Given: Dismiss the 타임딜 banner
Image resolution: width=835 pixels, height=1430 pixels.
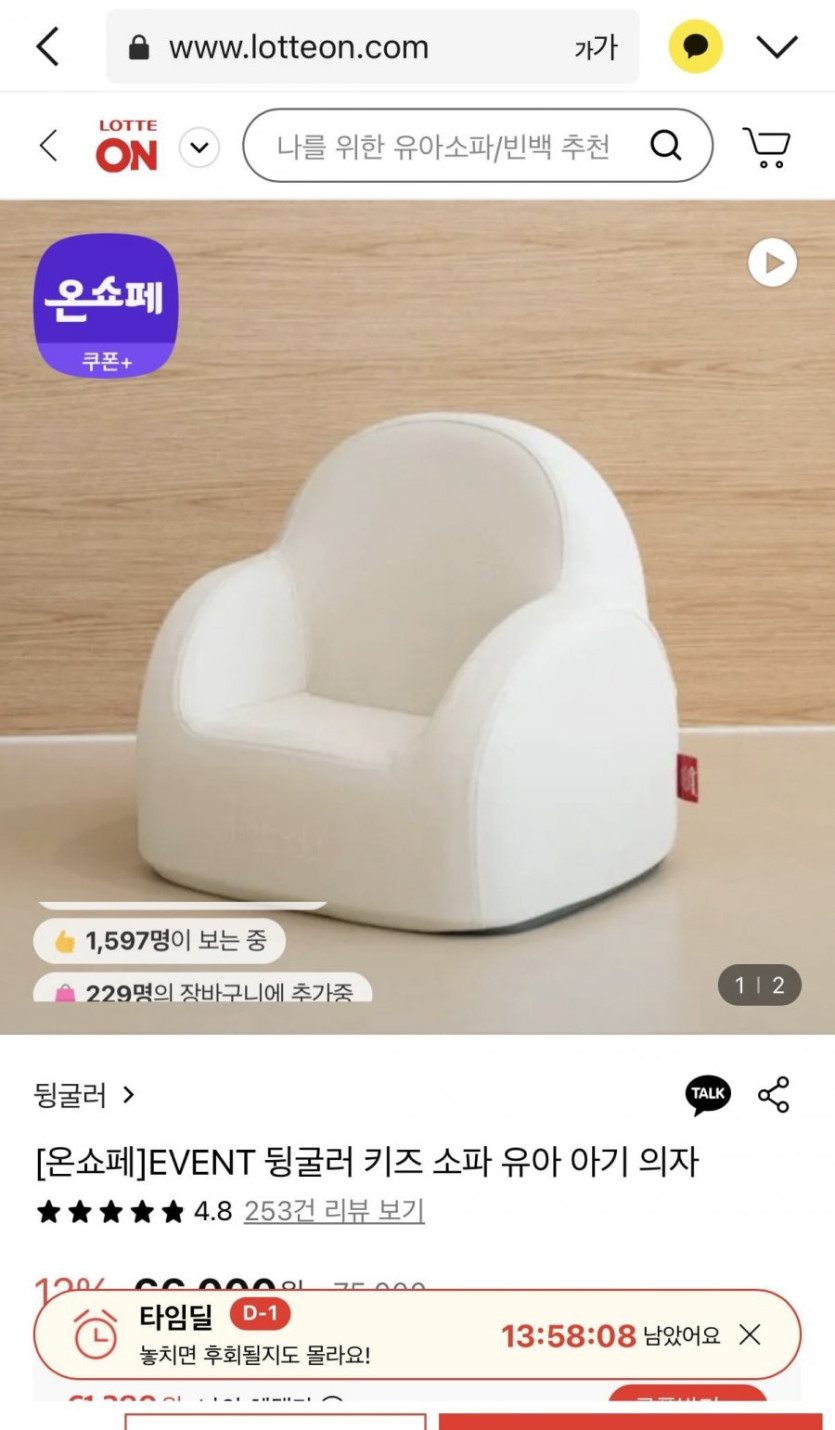Looking at the screenshot, I should [x=750, y=1334].
